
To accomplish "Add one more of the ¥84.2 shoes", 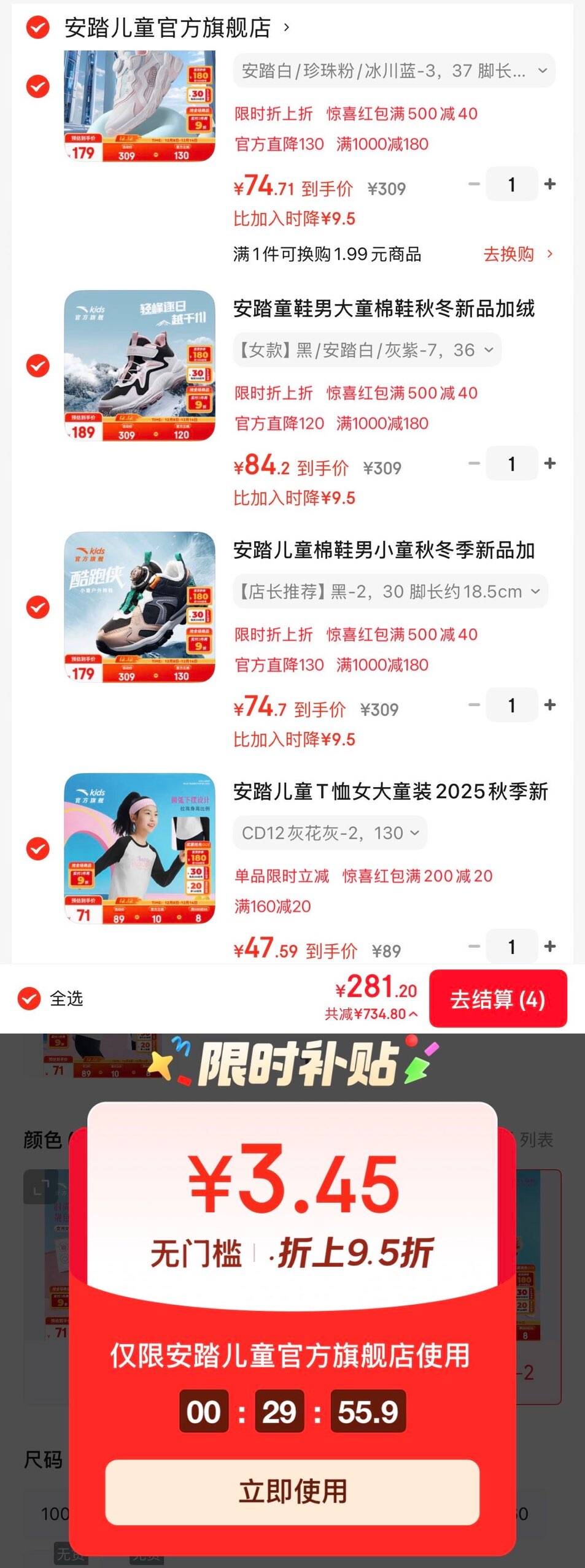I will click(550, 464).
